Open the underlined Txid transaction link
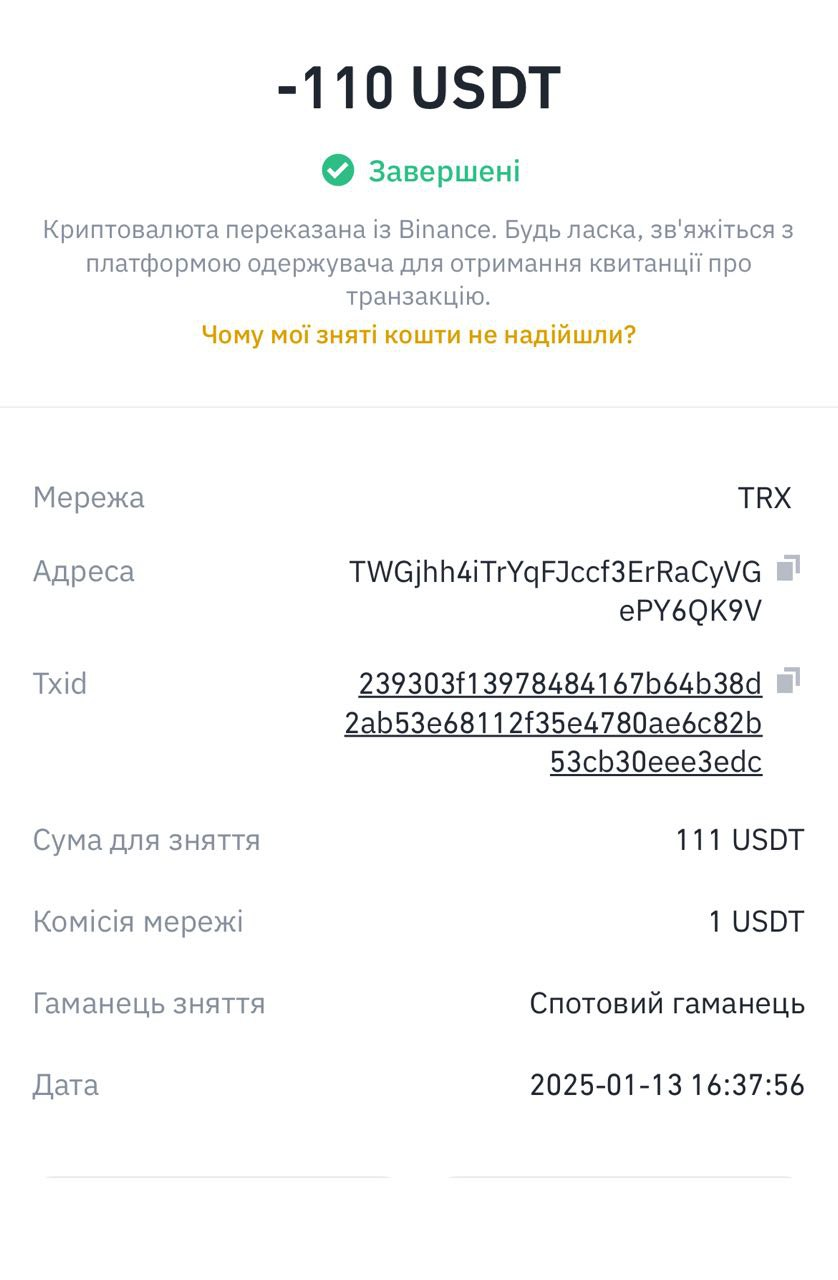Viewport: 838px width, 1280px height. pos(555,723)
